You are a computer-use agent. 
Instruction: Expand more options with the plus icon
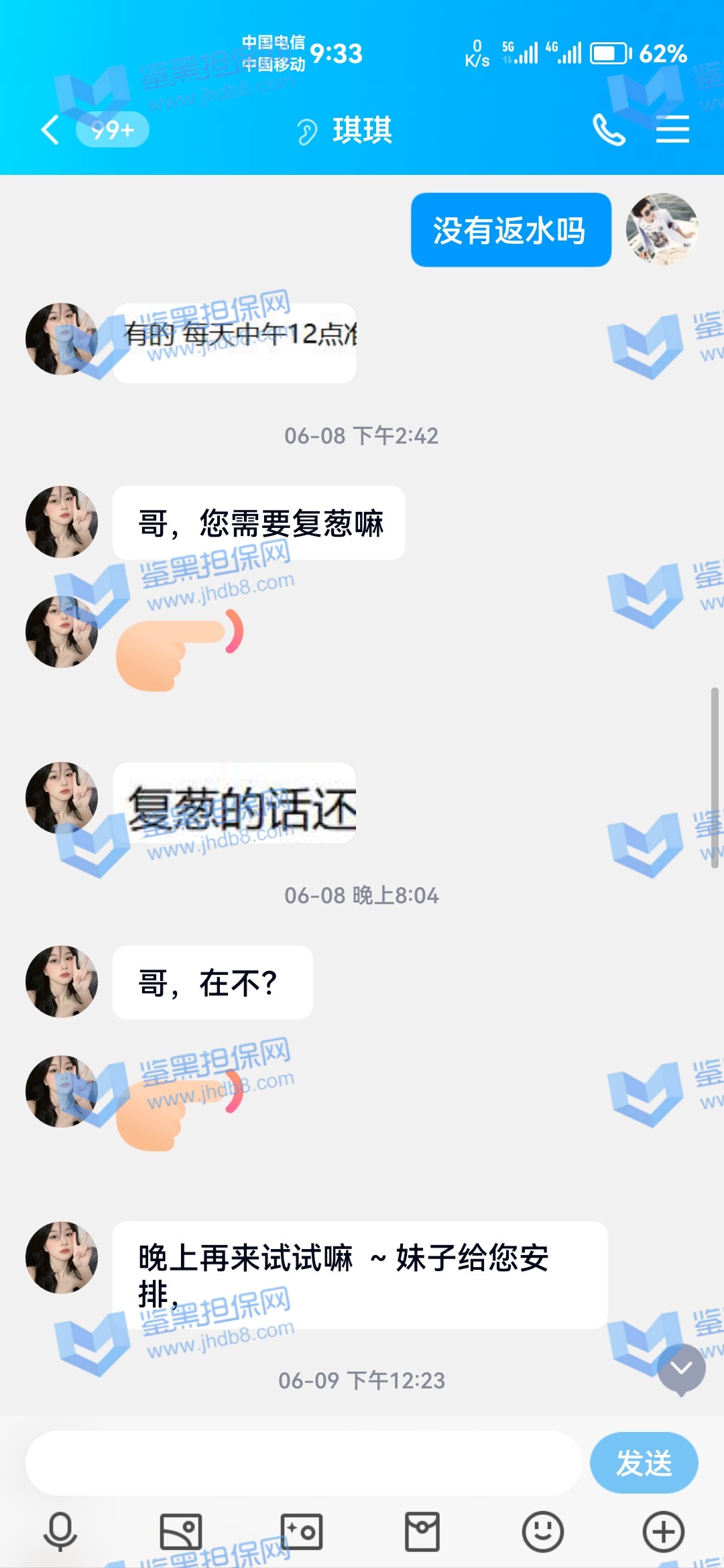[663, 1532]
